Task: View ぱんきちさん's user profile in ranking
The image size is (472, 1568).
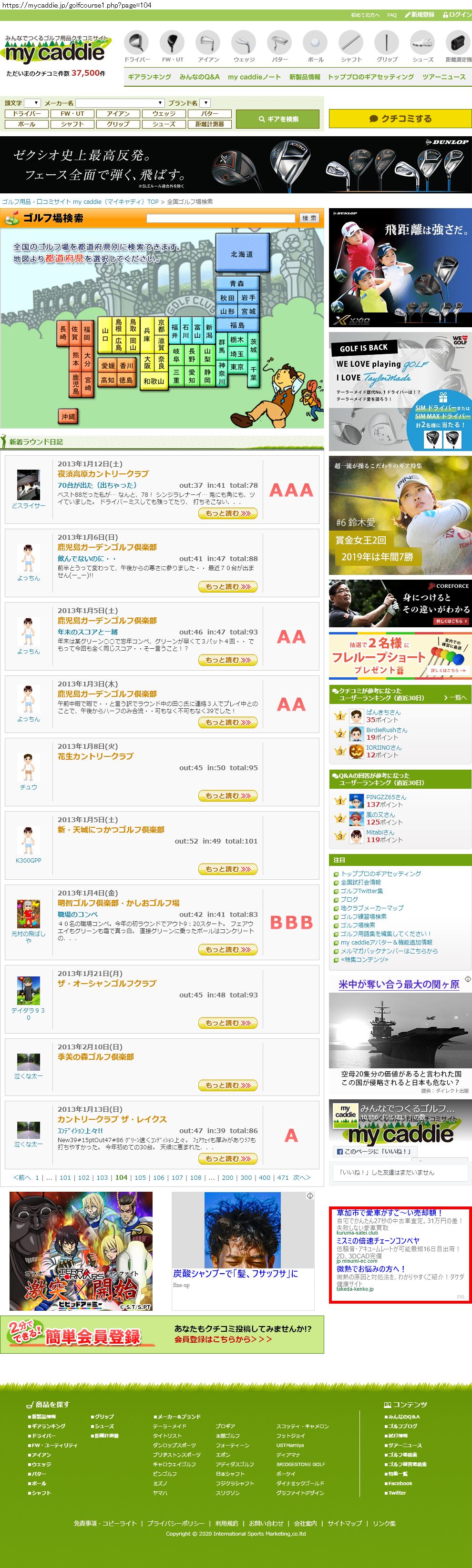Action: click(383, 712)
